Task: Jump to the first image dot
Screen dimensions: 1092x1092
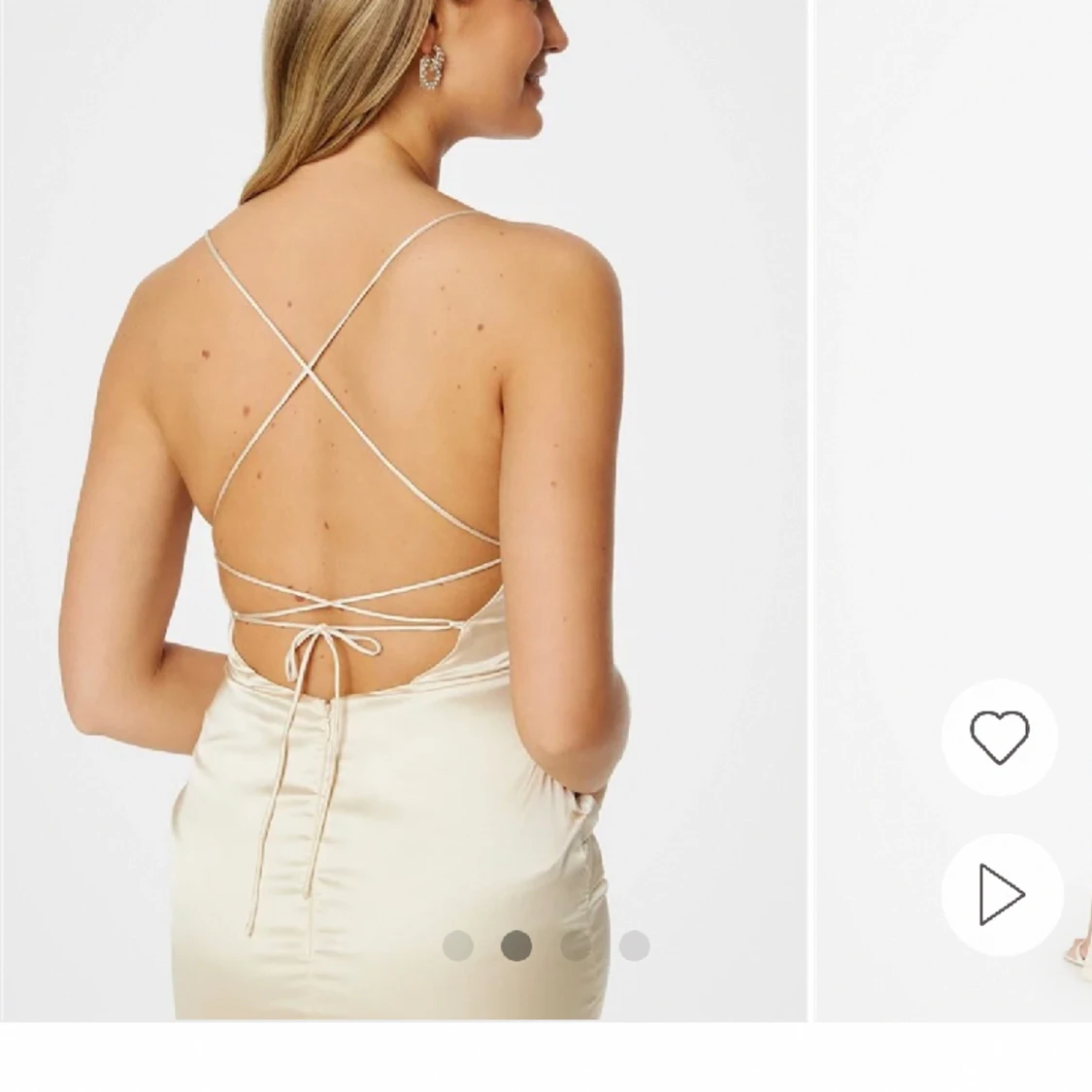Action: point(458,945)
